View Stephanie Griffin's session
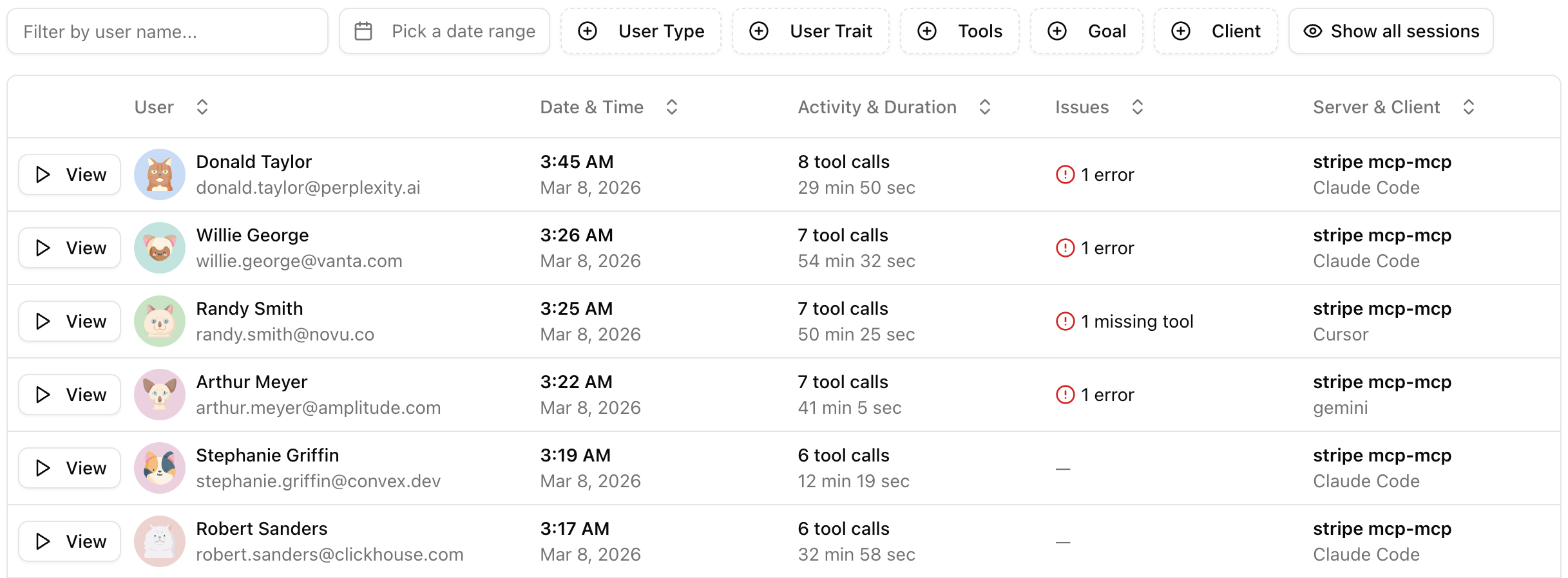This screenshot has height=578, width=1568. coord(70,468)
